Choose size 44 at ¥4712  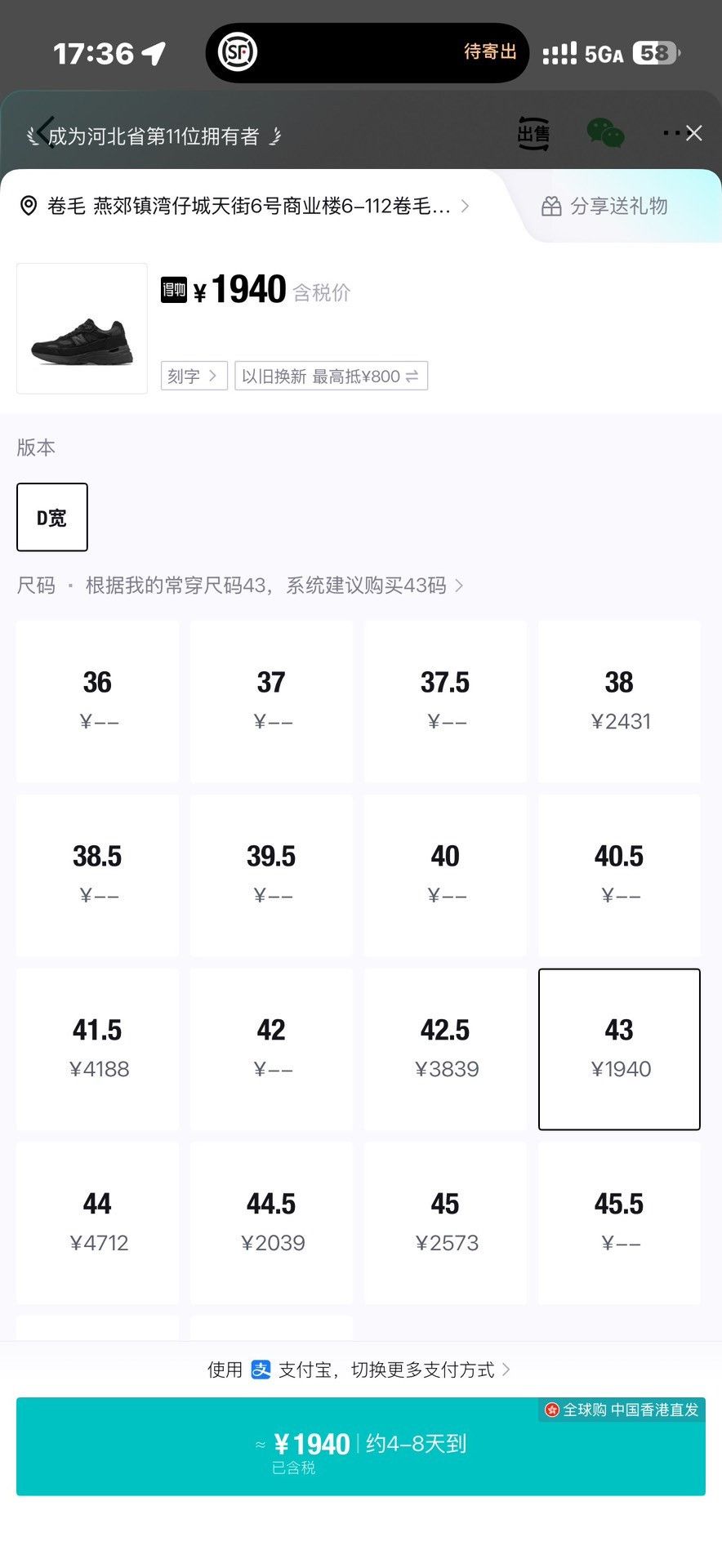(97, 1223)
